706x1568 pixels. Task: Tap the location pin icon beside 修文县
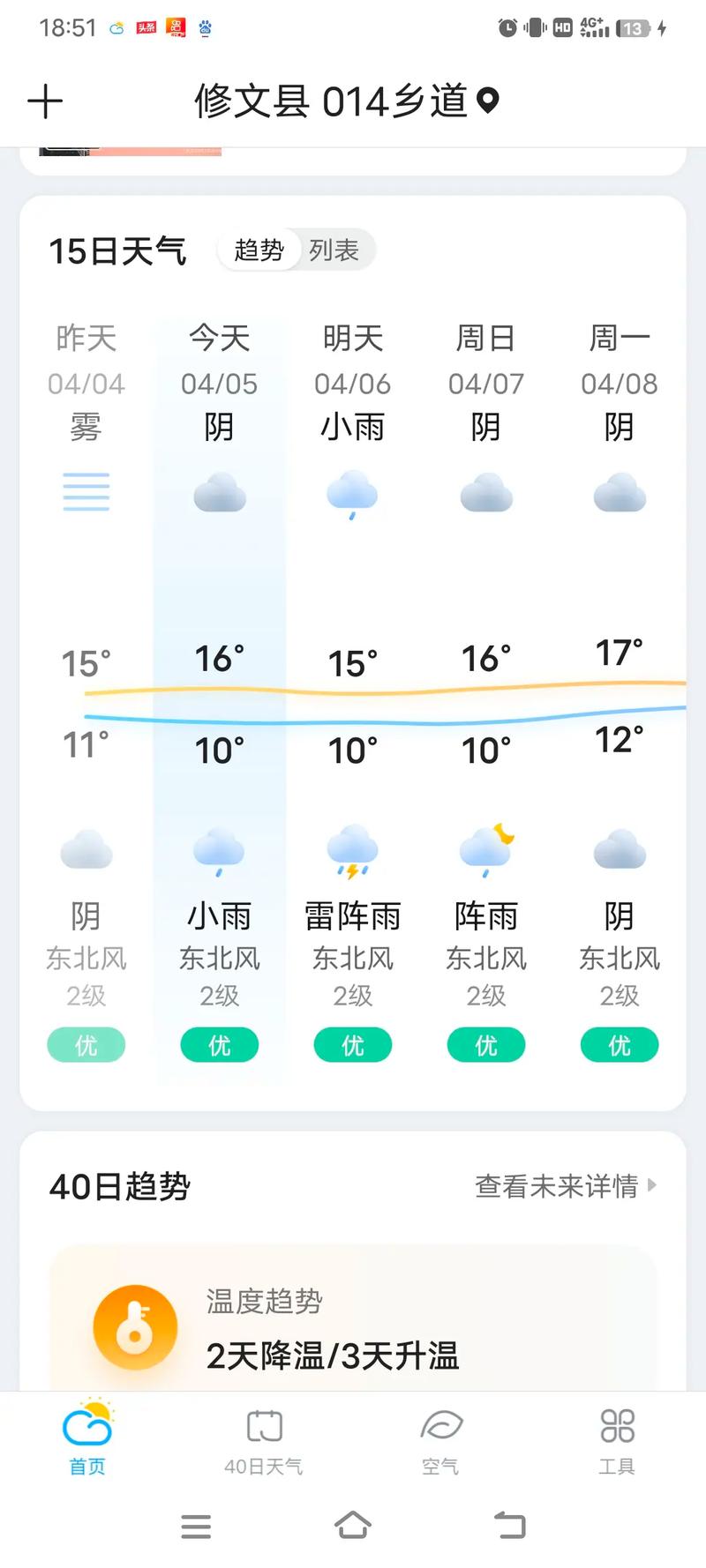[x=488, y=101]
